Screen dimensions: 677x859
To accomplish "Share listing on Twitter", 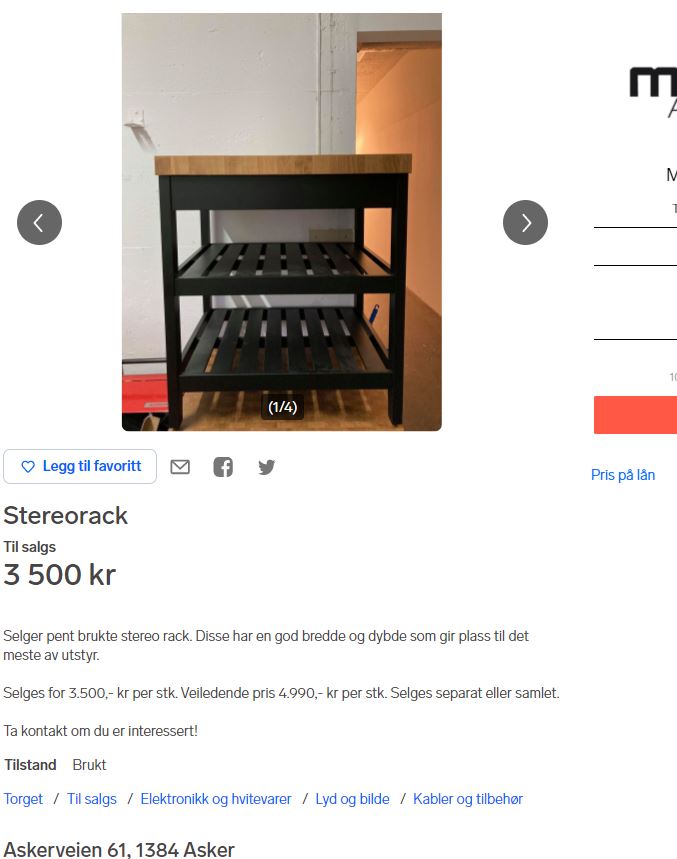I will [x=266, y=467].
